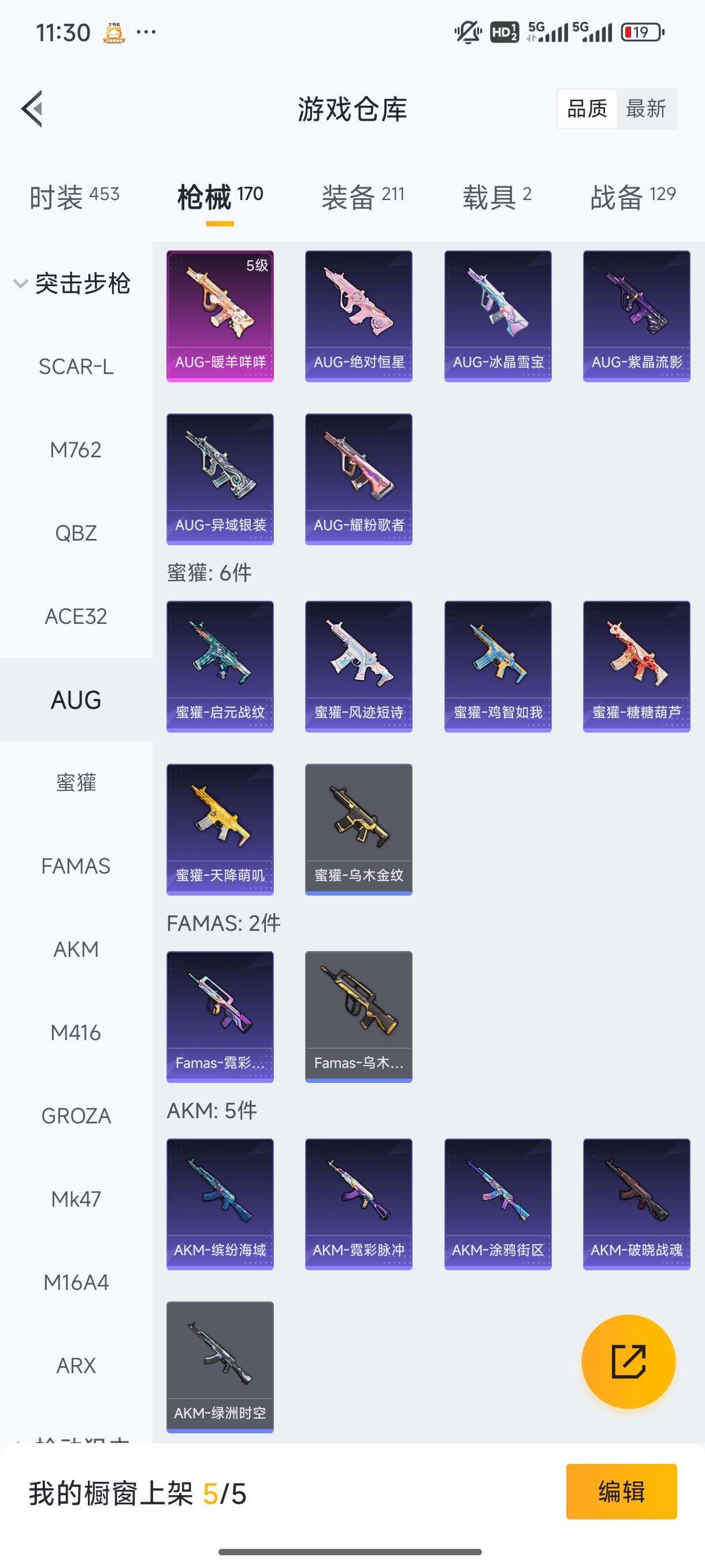The width and height of the screenshot is (705, 1568).
Task: View the AKM-破晓战魂 skin
Action: 636,1204
